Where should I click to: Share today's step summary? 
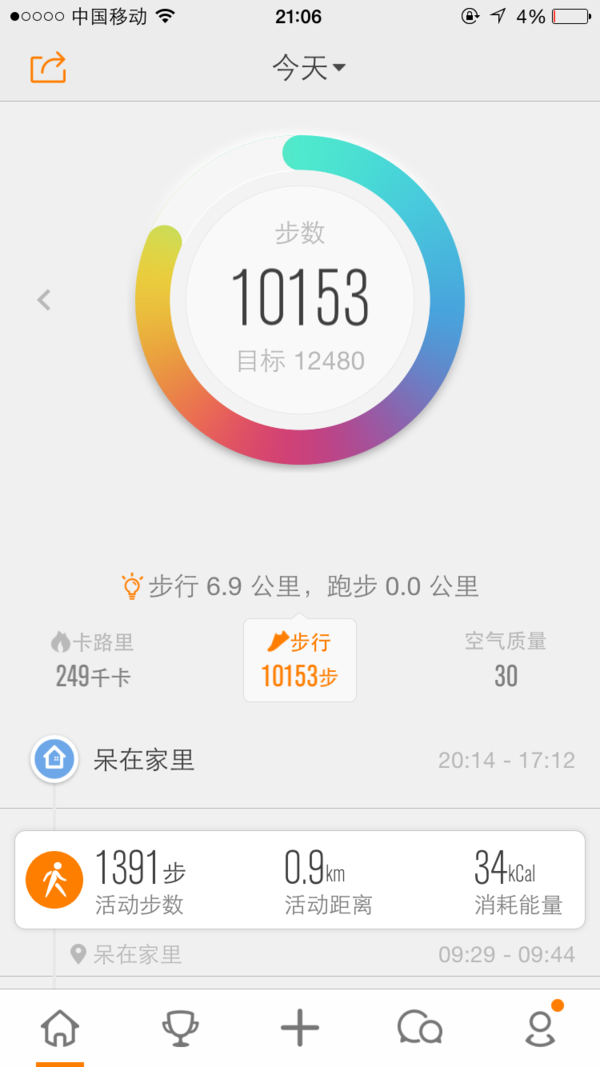coord(48,67)
